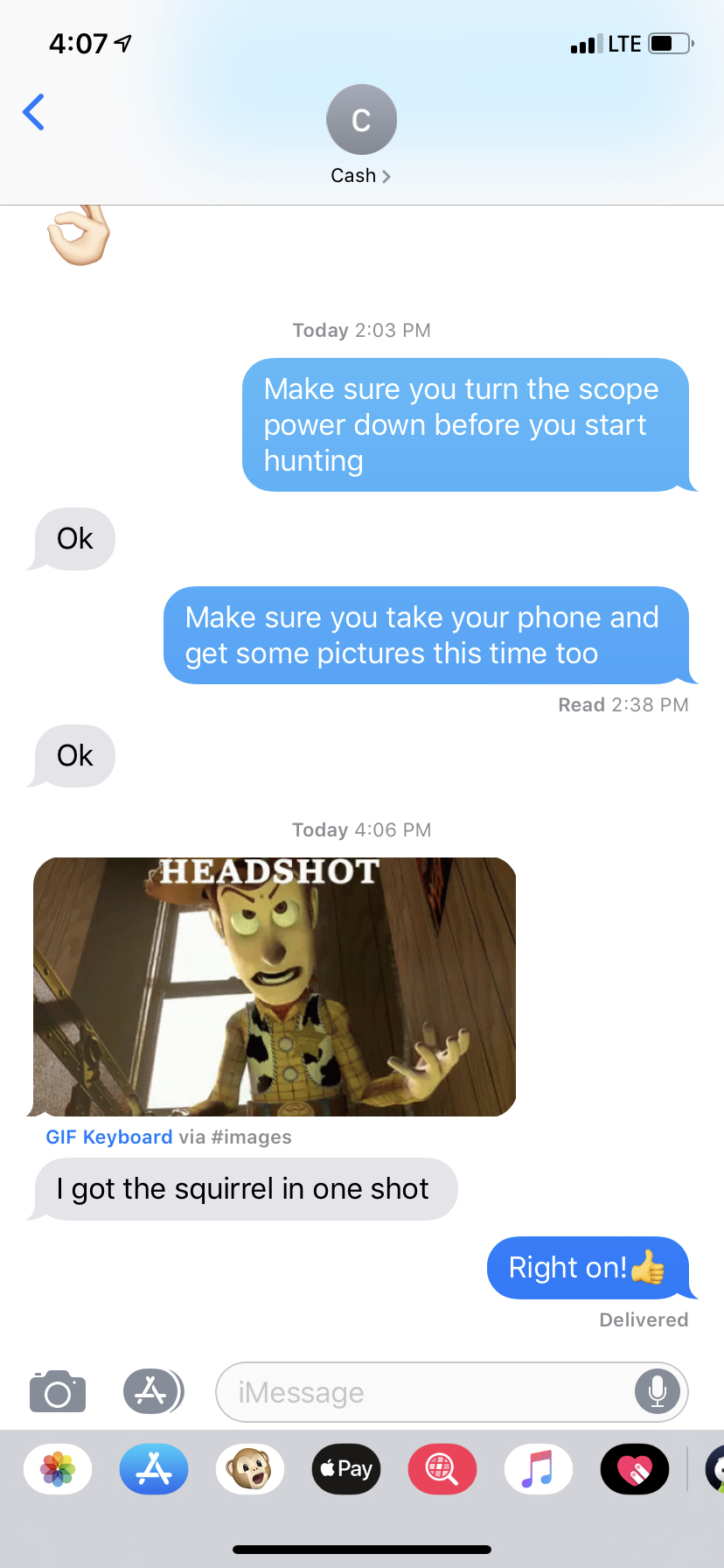This screenshot has width=724, height=1568.
Task: Open the HEADSHOT Woody GIF
Action: (275, 987)
